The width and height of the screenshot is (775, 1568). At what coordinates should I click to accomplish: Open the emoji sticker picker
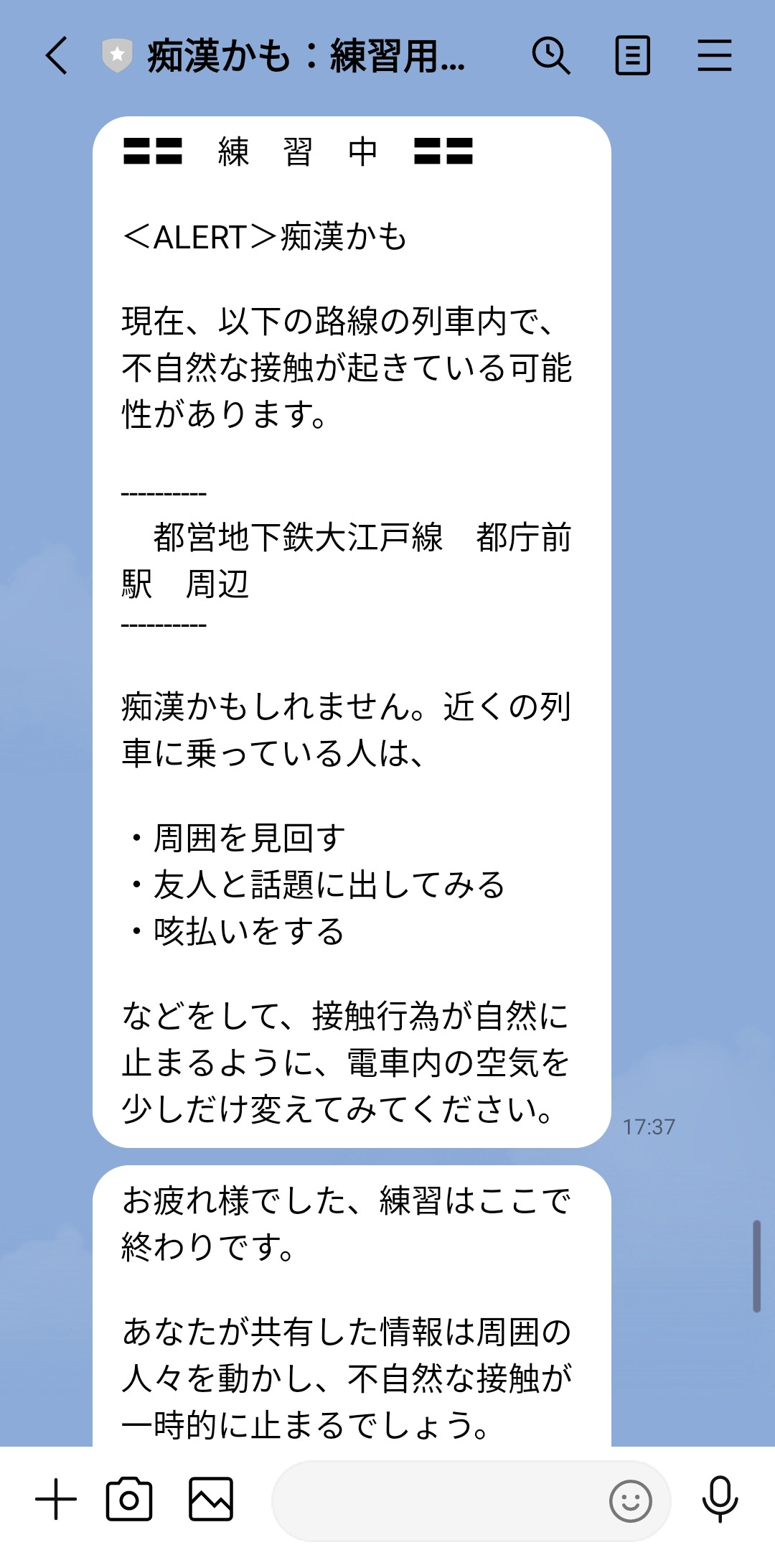point(630,1501)
